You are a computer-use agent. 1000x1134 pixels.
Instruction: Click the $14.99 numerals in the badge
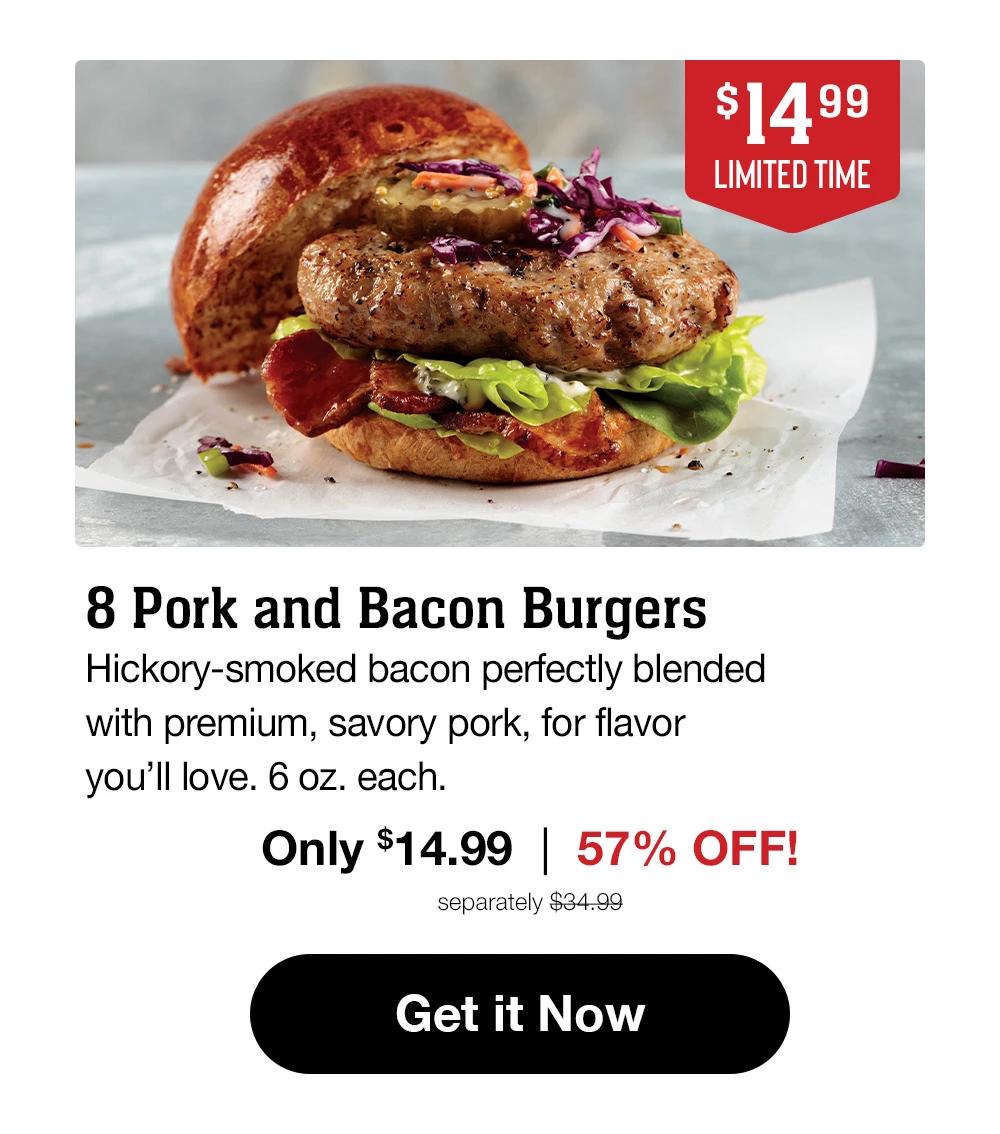click(x=790, y=105)
